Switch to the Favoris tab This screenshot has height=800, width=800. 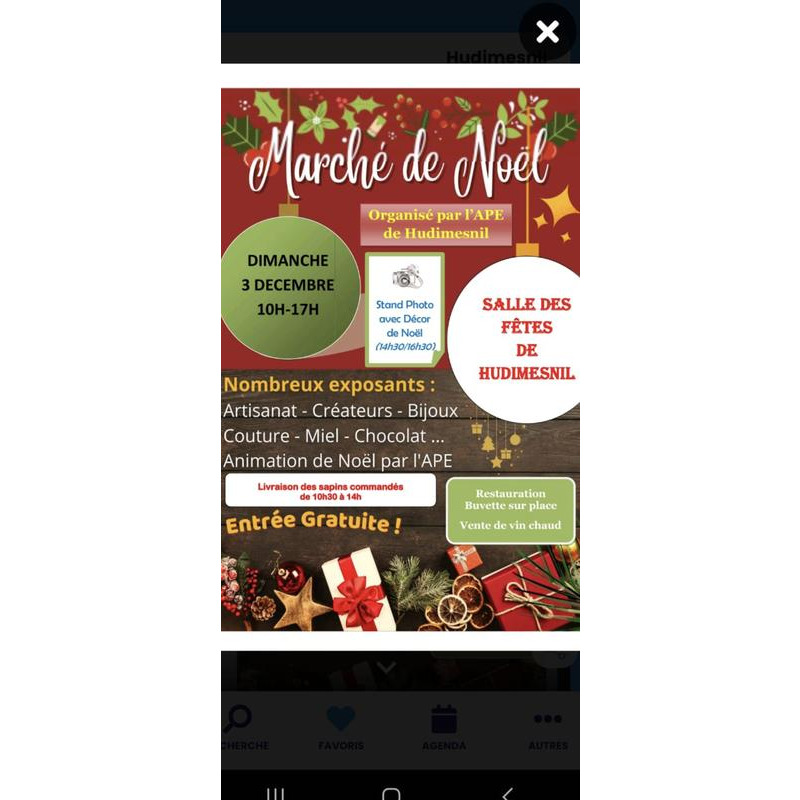pyautogui.click(x=341, y=727)
